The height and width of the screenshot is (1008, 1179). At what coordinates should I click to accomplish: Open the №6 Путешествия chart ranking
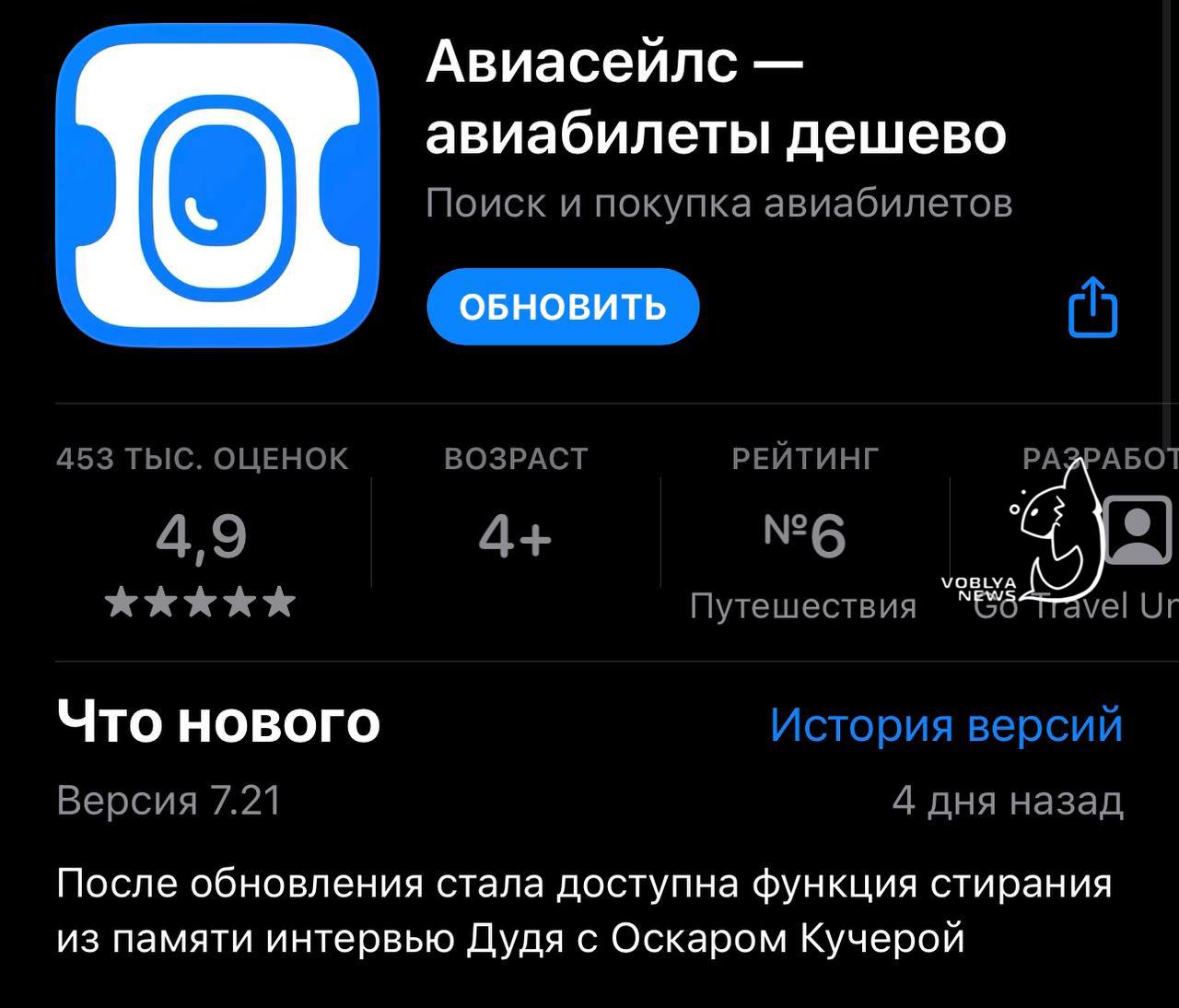click(804, 536)
